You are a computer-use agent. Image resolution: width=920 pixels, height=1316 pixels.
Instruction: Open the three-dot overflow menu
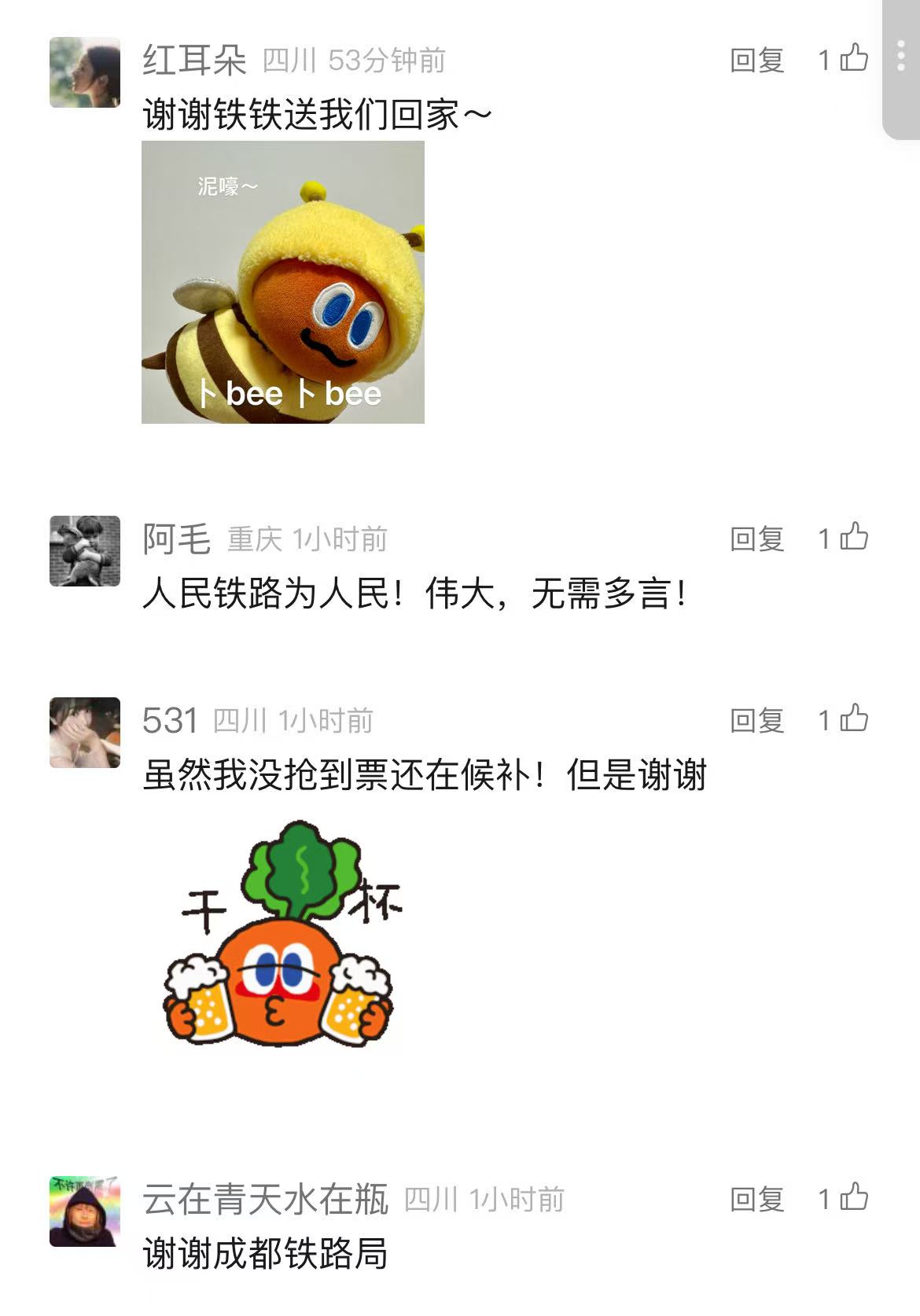(x=901, y=57)
